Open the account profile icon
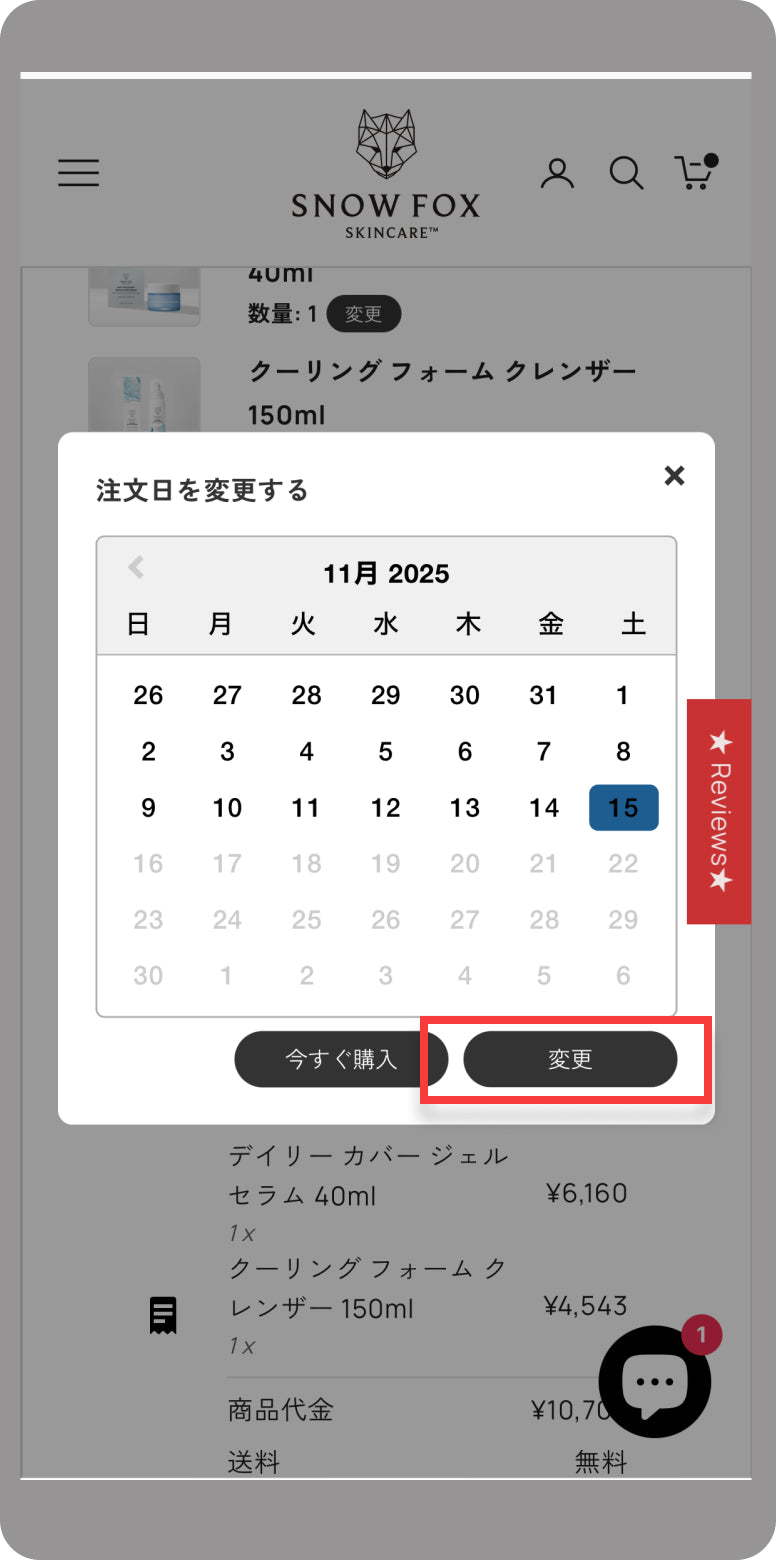The height and width of the screenshot is (1560, 776). [557, 172]
